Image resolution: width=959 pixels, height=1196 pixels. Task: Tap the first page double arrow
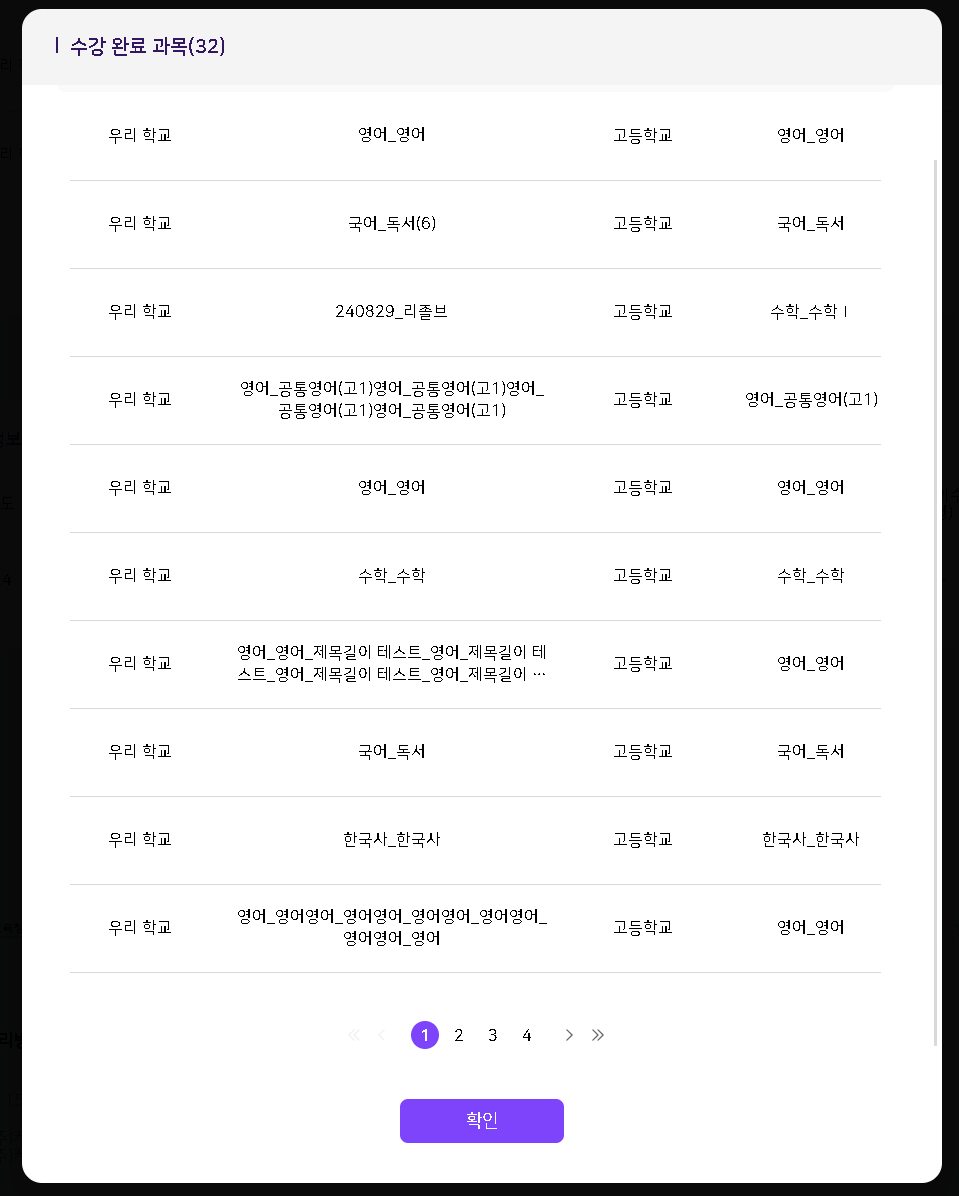click(353, 1035)
